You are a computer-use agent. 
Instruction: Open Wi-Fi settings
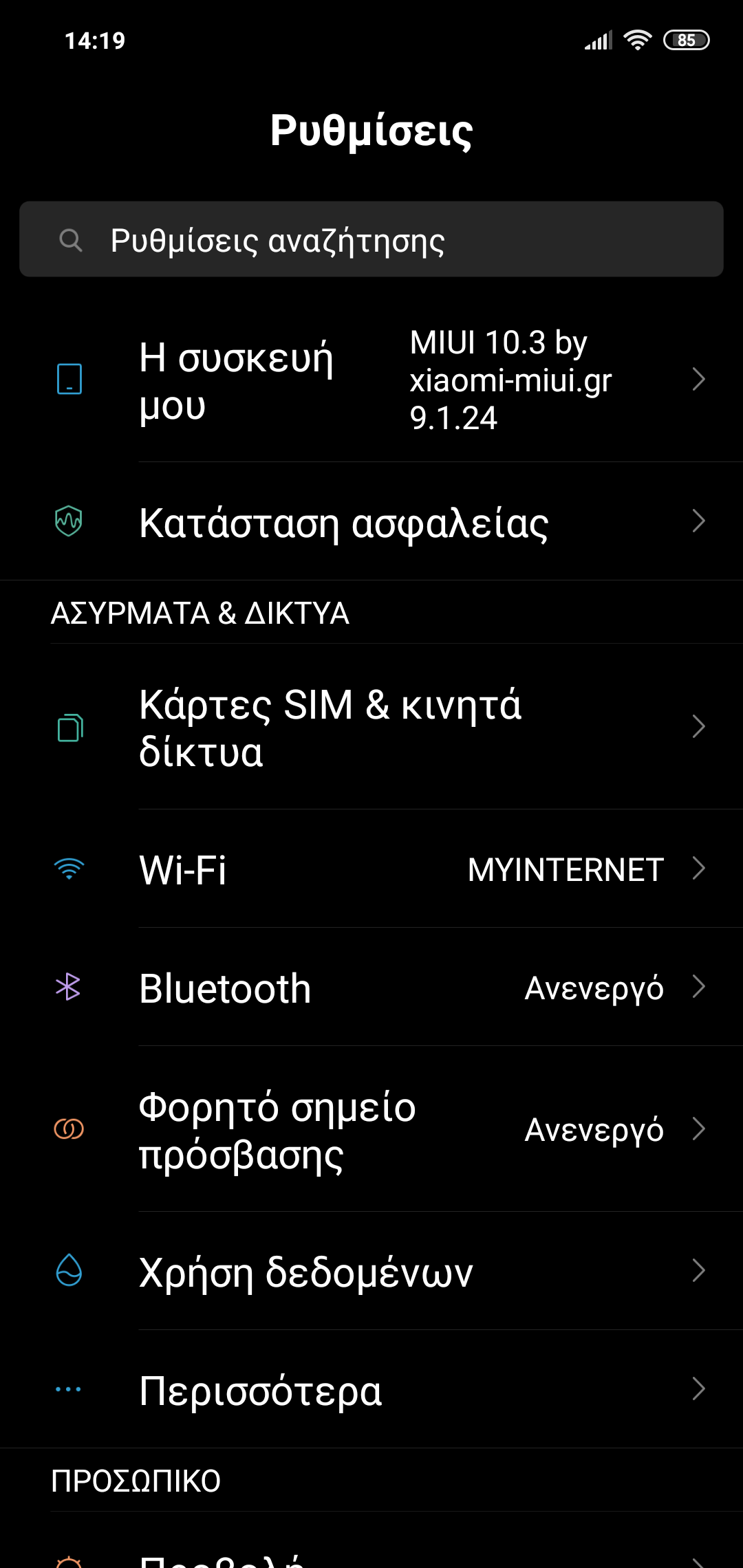[371, 869]
